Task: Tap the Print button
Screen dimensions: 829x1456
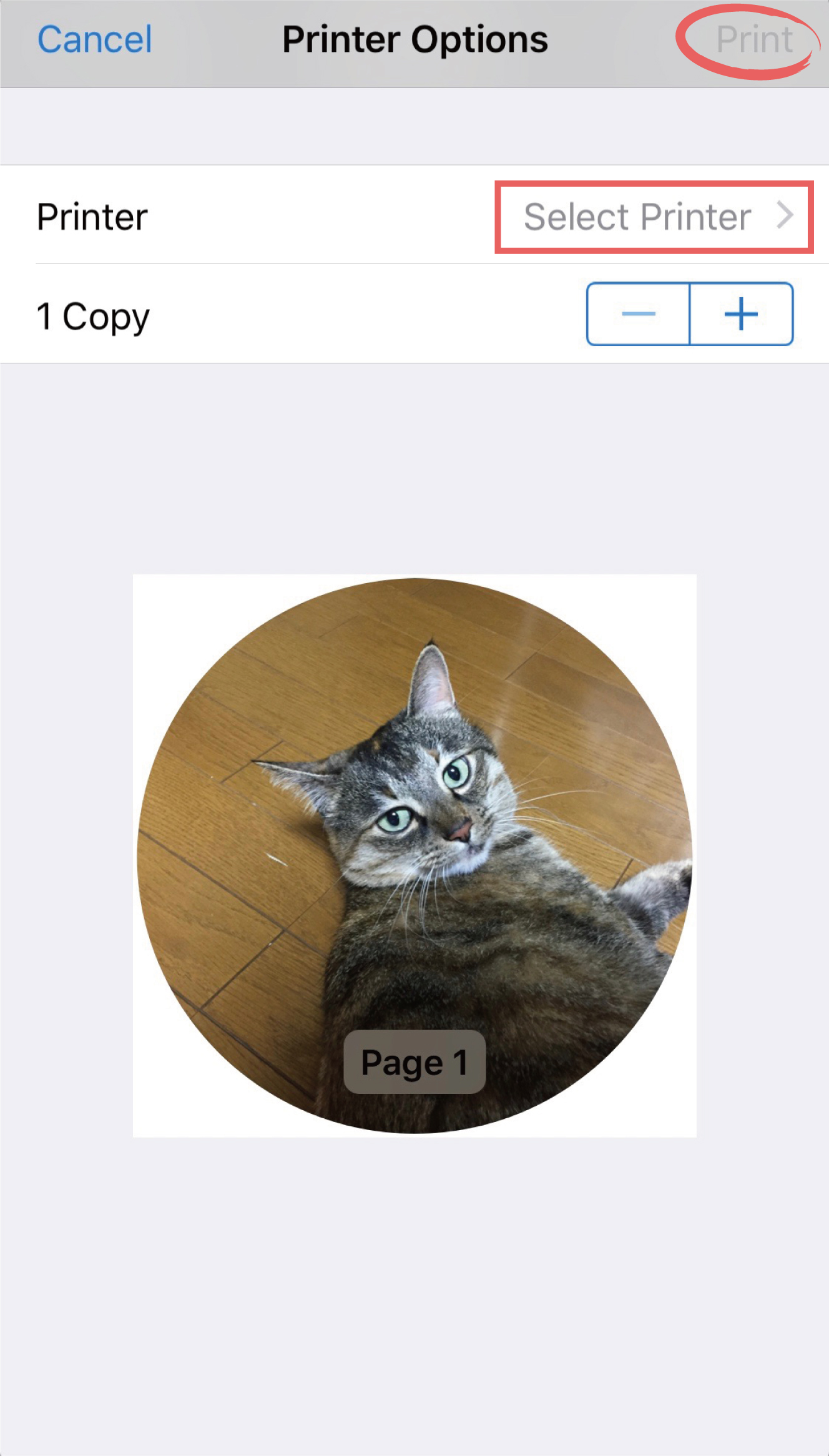Action: tap(753, 40)
